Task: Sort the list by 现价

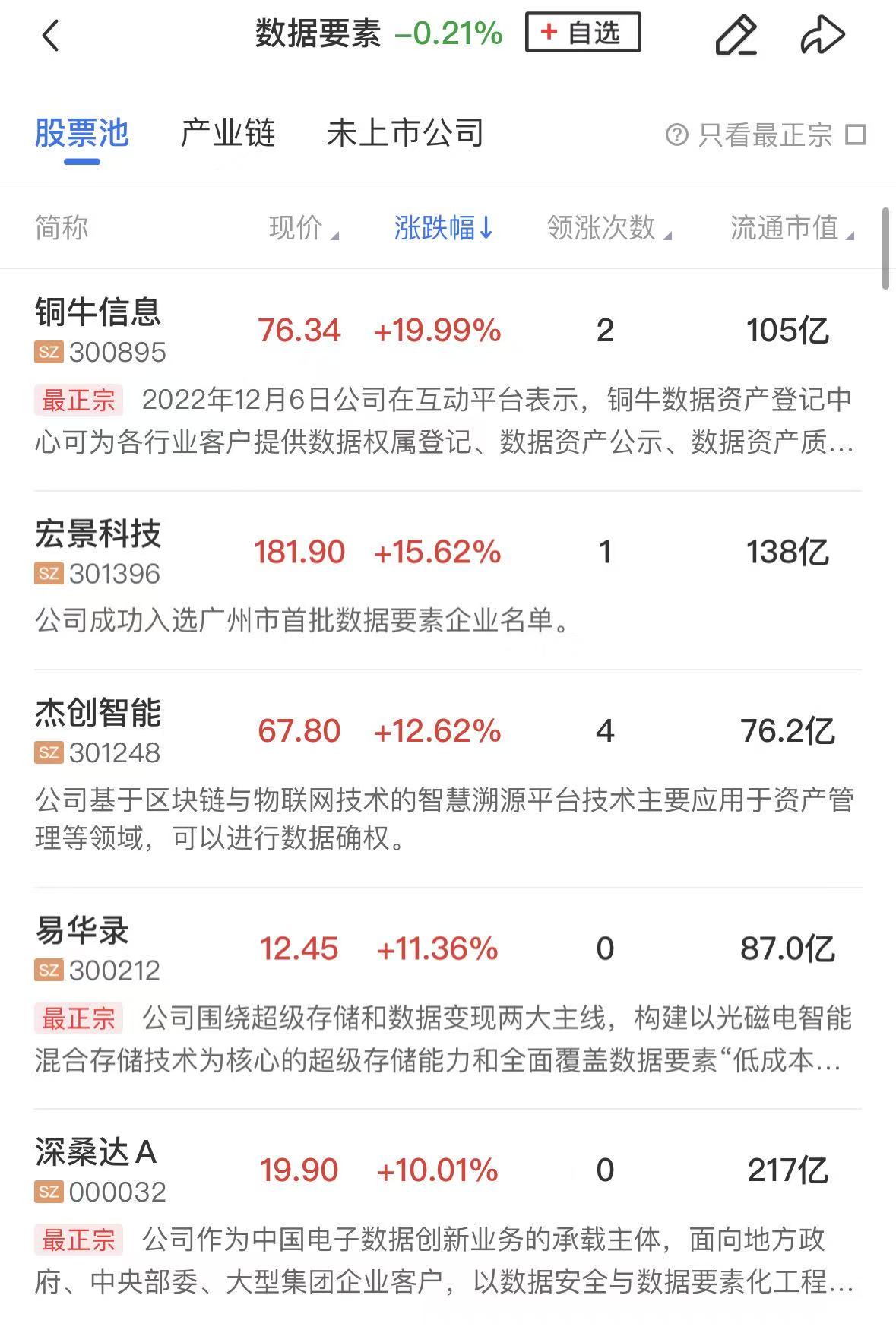Action: point(303,227)
